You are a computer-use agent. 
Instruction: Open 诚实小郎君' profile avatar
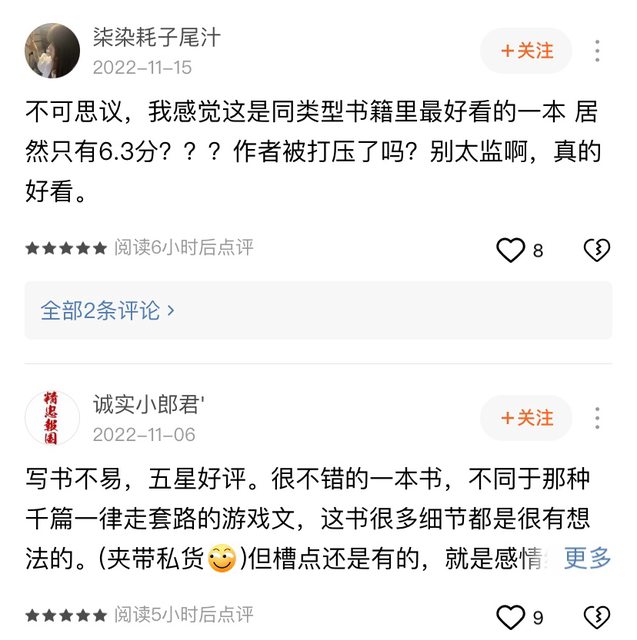52,418
